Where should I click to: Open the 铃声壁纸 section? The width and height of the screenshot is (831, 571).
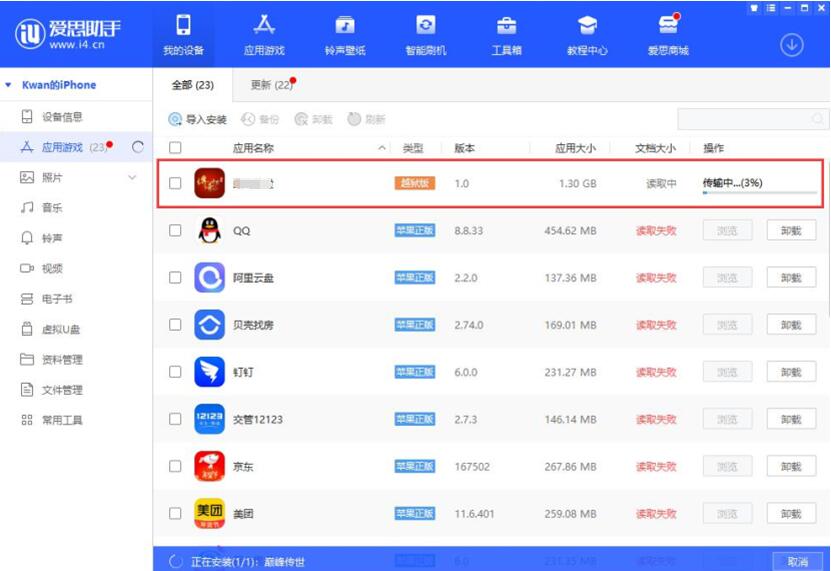[x=344, y=34]
